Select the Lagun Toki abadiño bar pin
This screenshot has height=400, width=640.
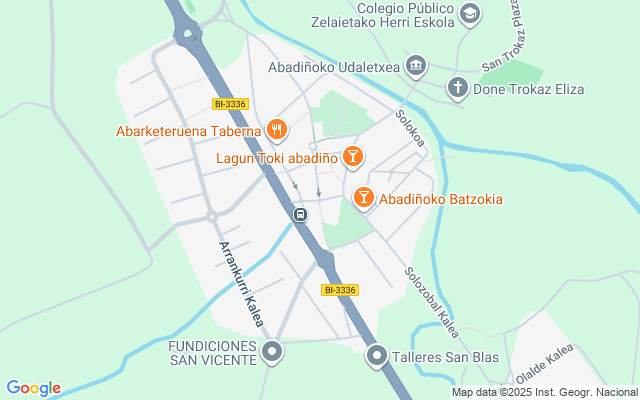point(353,157)
